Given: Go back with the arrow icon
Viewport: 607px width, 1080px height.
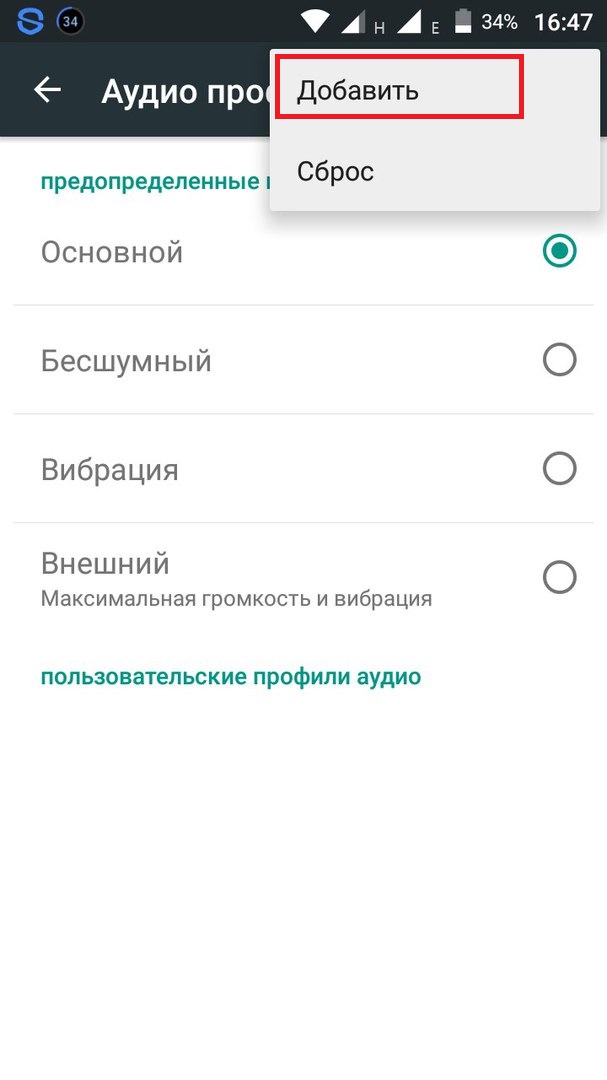Looking at the screenshot, I should (48, 90).
